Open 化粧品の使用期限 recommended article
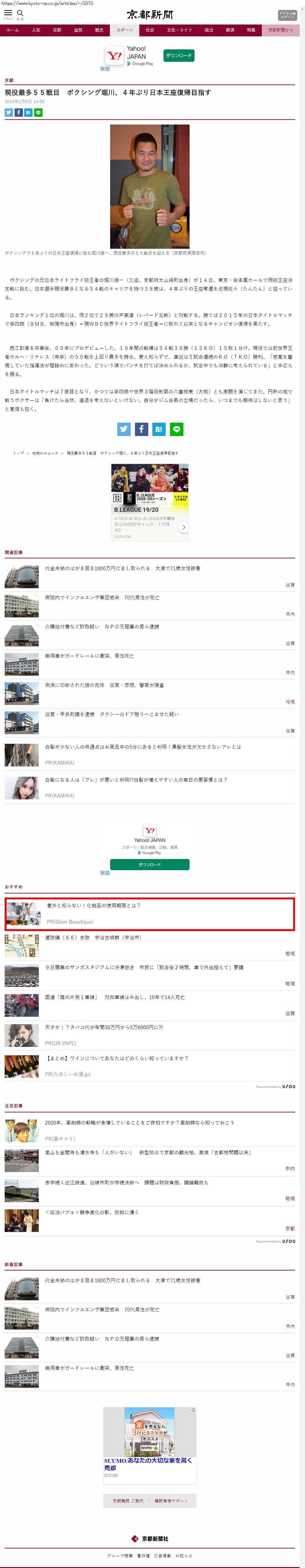 pyautogui.click(x=94, y=905)
